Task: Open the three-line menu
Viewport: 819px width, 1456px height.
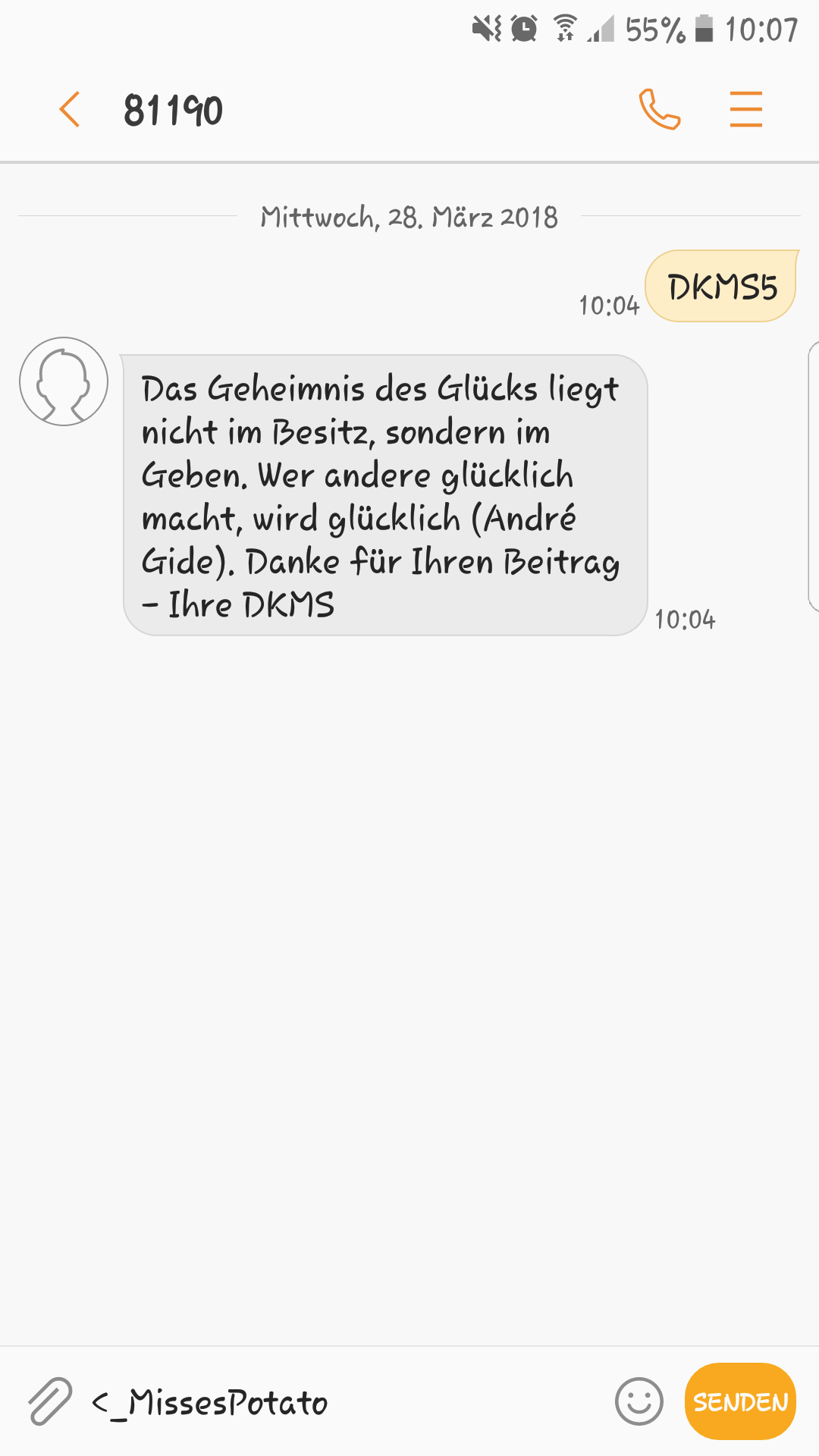Action: click(x=746, y=109)
